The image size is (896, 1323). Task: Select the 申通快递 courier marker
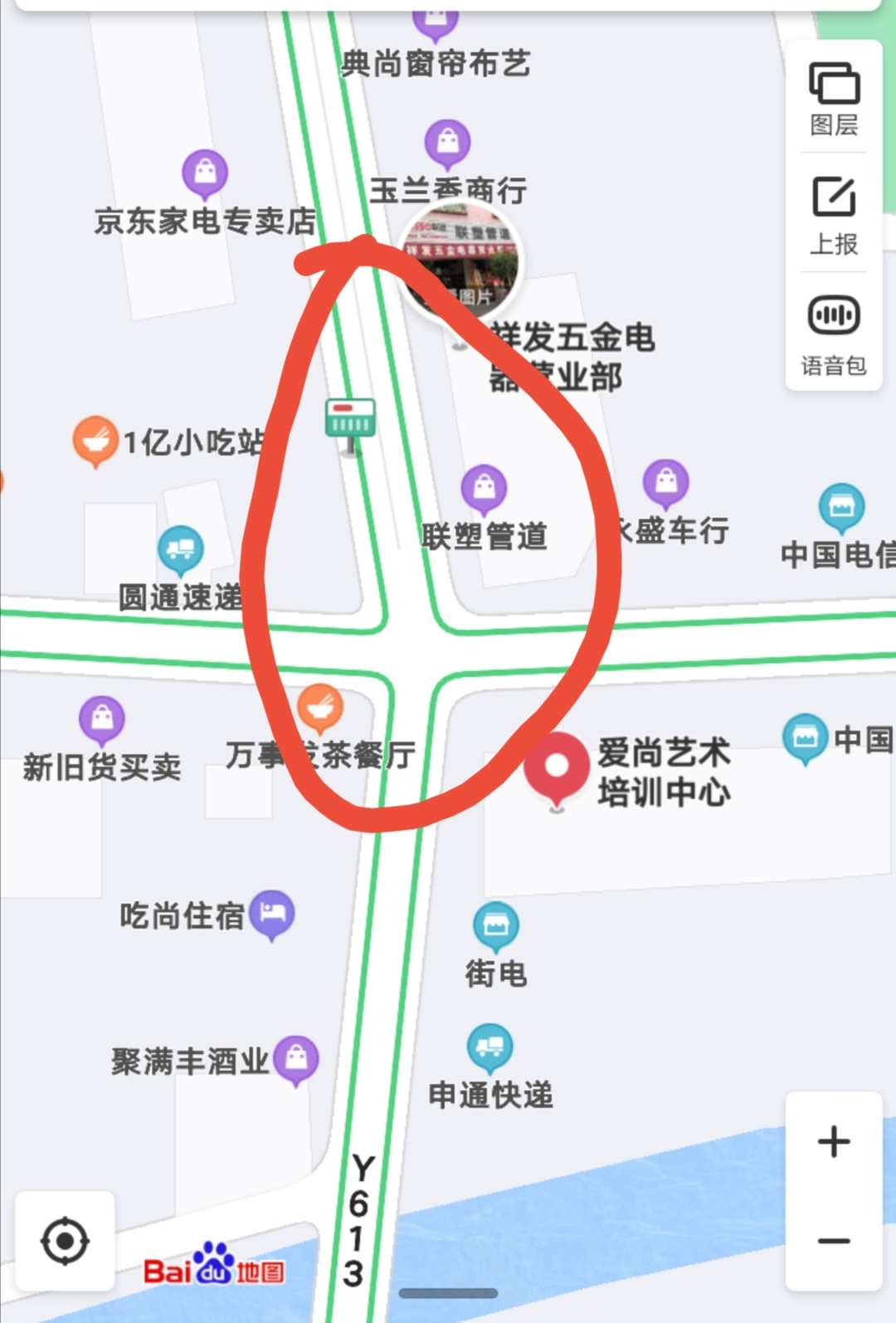[x=489, y=1047]
